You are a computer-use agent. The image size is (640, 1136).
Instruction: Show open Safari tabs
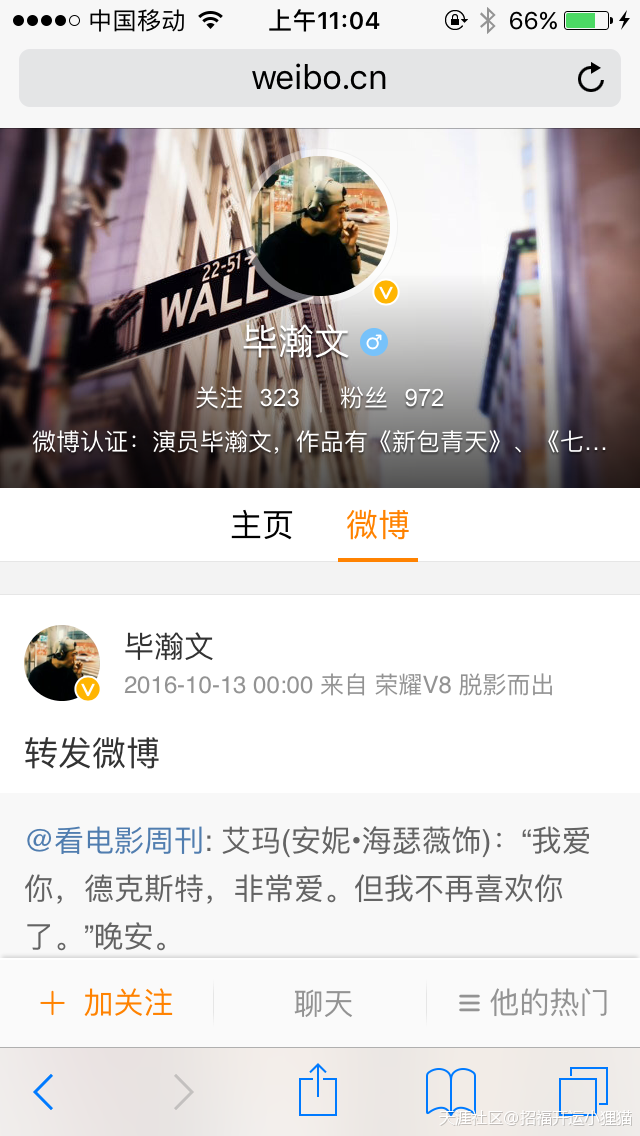point(582,1091)
